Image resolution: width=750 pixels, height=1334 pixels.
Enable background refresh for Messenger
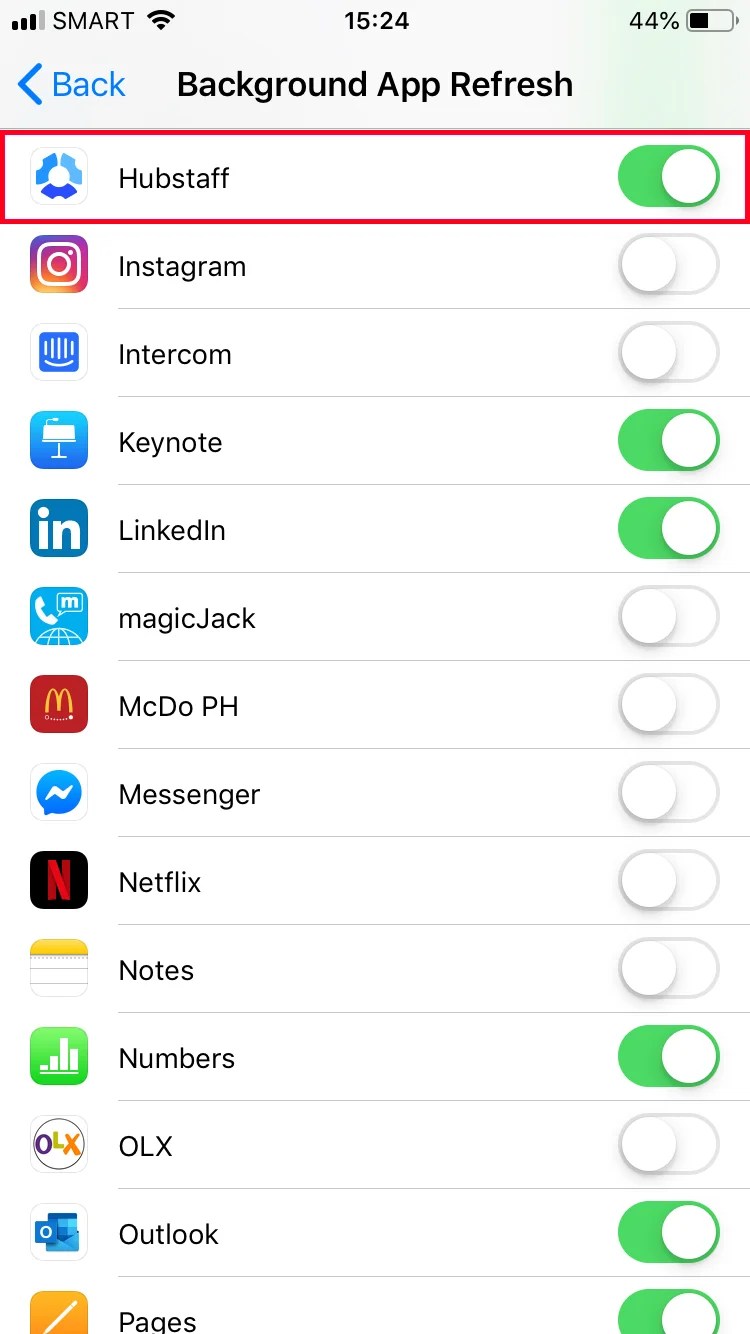[668, 794]
